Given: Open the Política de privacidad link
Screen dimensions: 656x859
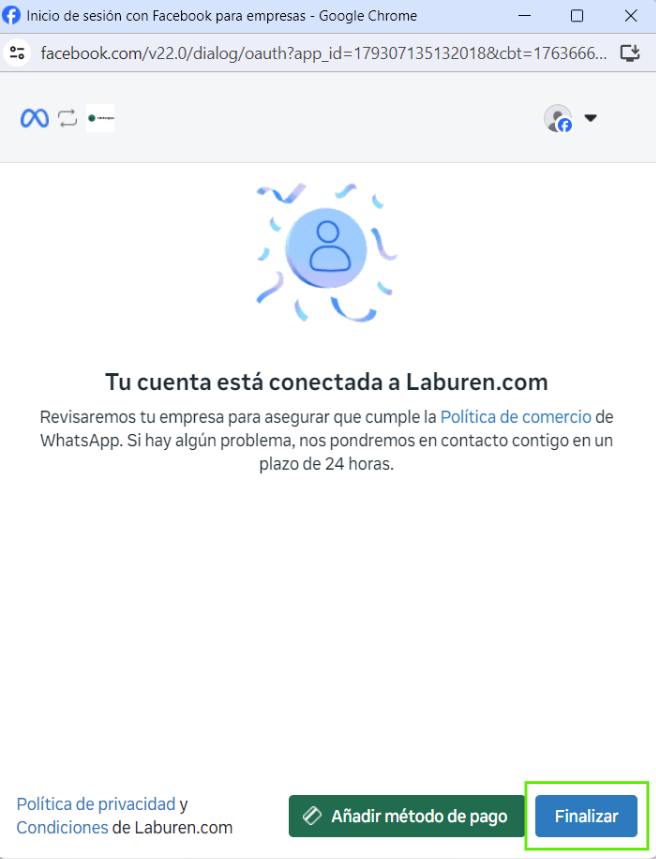Looking at the screenshot, I should point(96,804).
